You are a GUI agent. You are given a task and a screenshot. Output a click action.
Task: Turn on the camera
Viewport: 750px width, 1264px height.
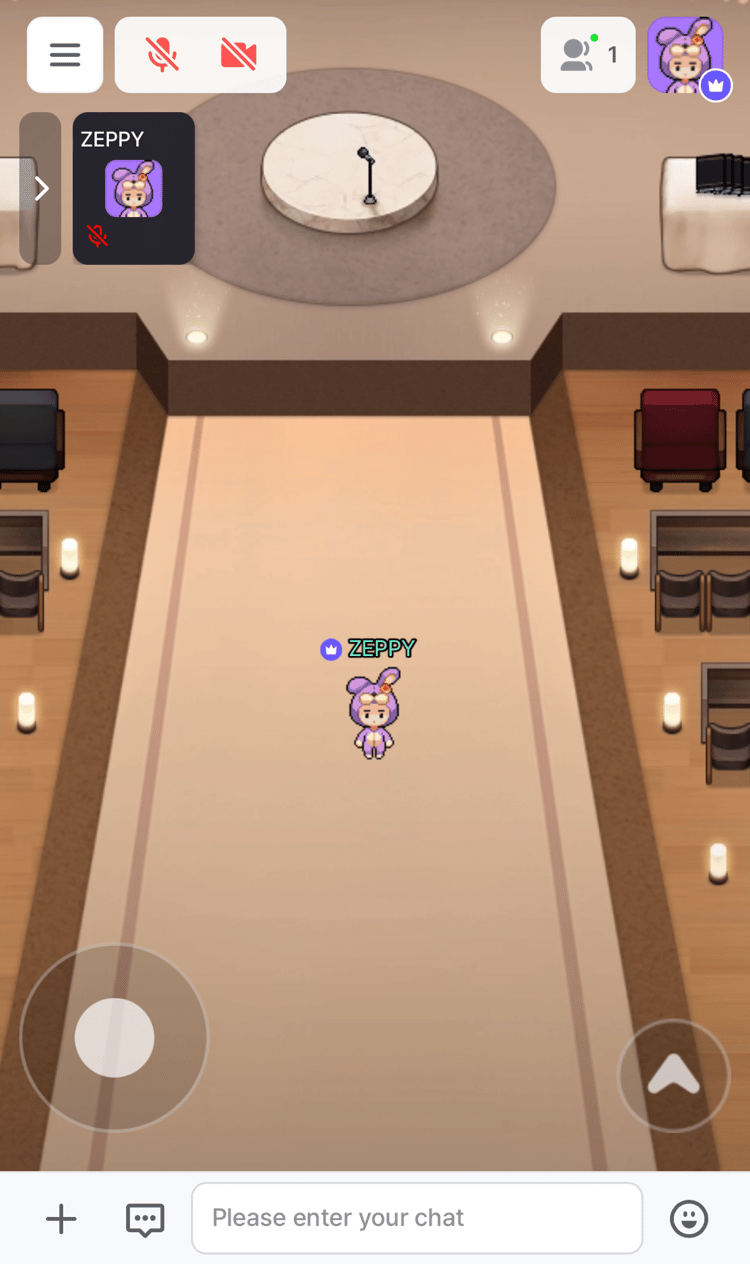(238, 55)
